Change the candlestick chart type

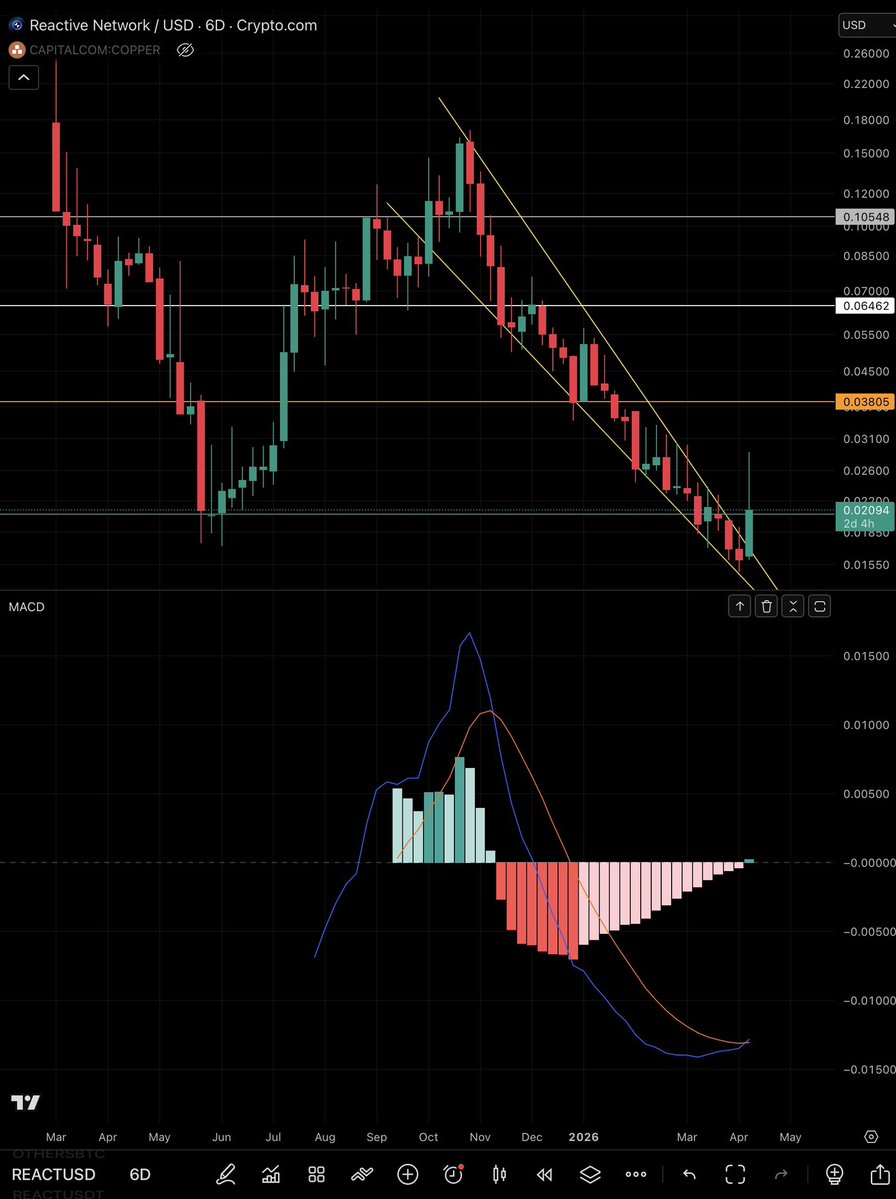pyautogui.click(x=500, y=1174)
